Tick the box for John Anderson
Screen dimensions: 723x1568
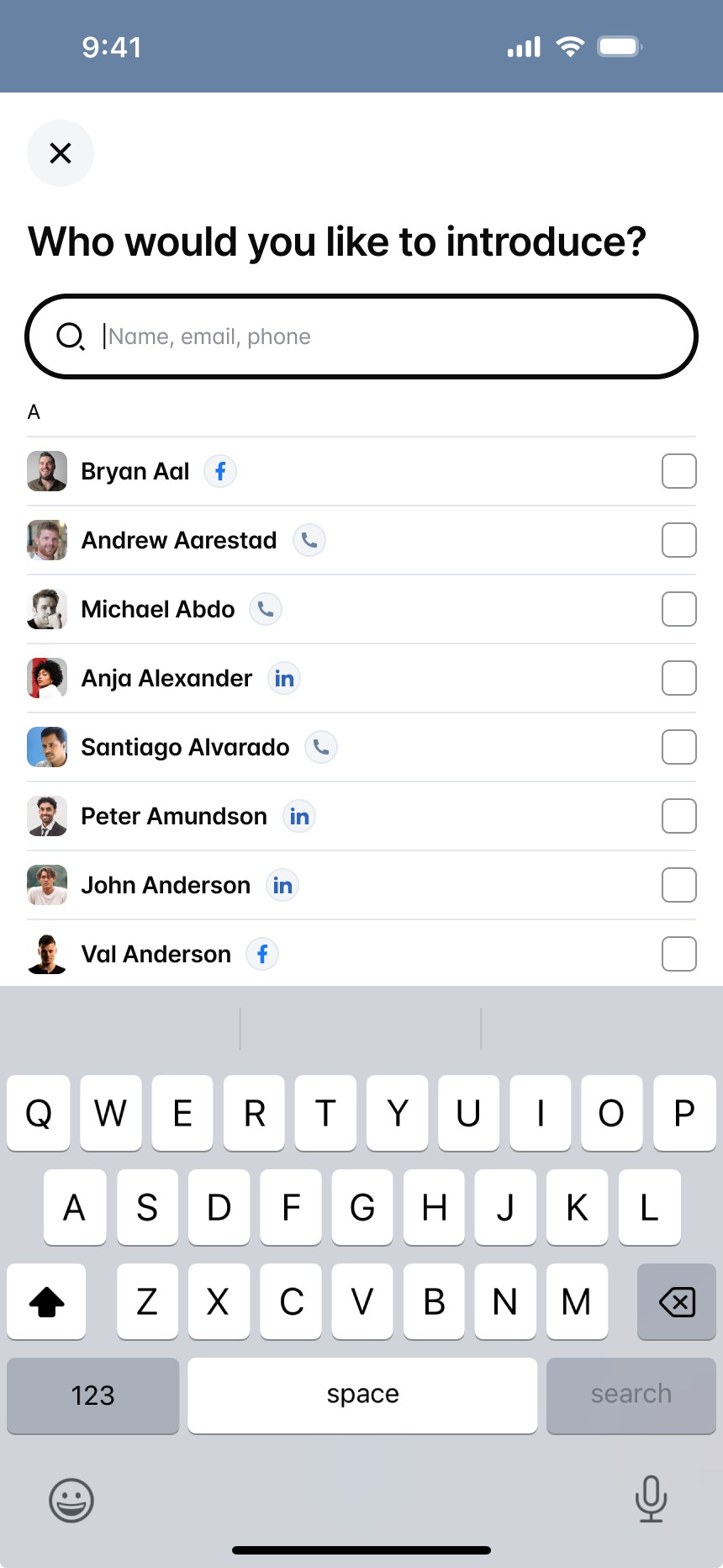coord(678,885)
